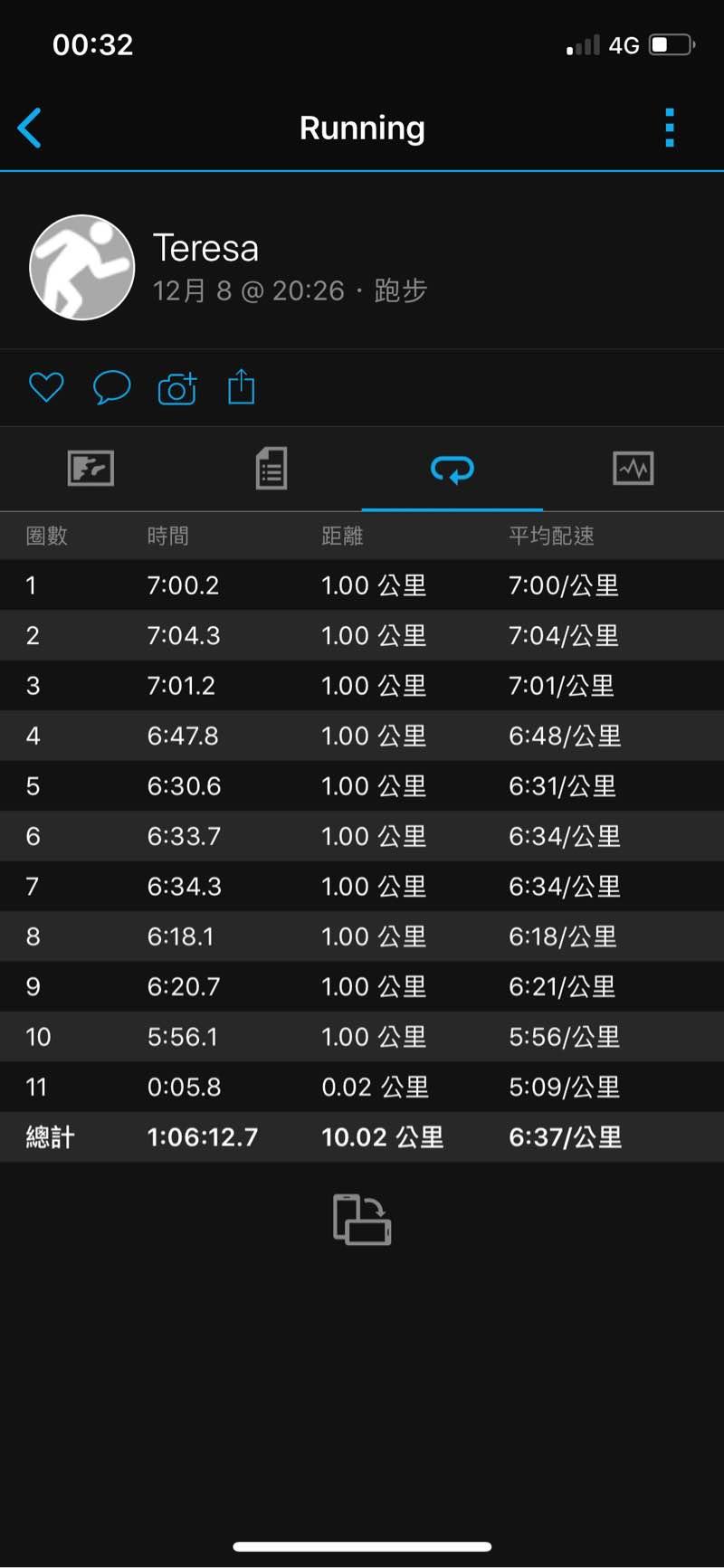724x1568 pixels.
Task: Share this running activity
Action: pos(242,386)
